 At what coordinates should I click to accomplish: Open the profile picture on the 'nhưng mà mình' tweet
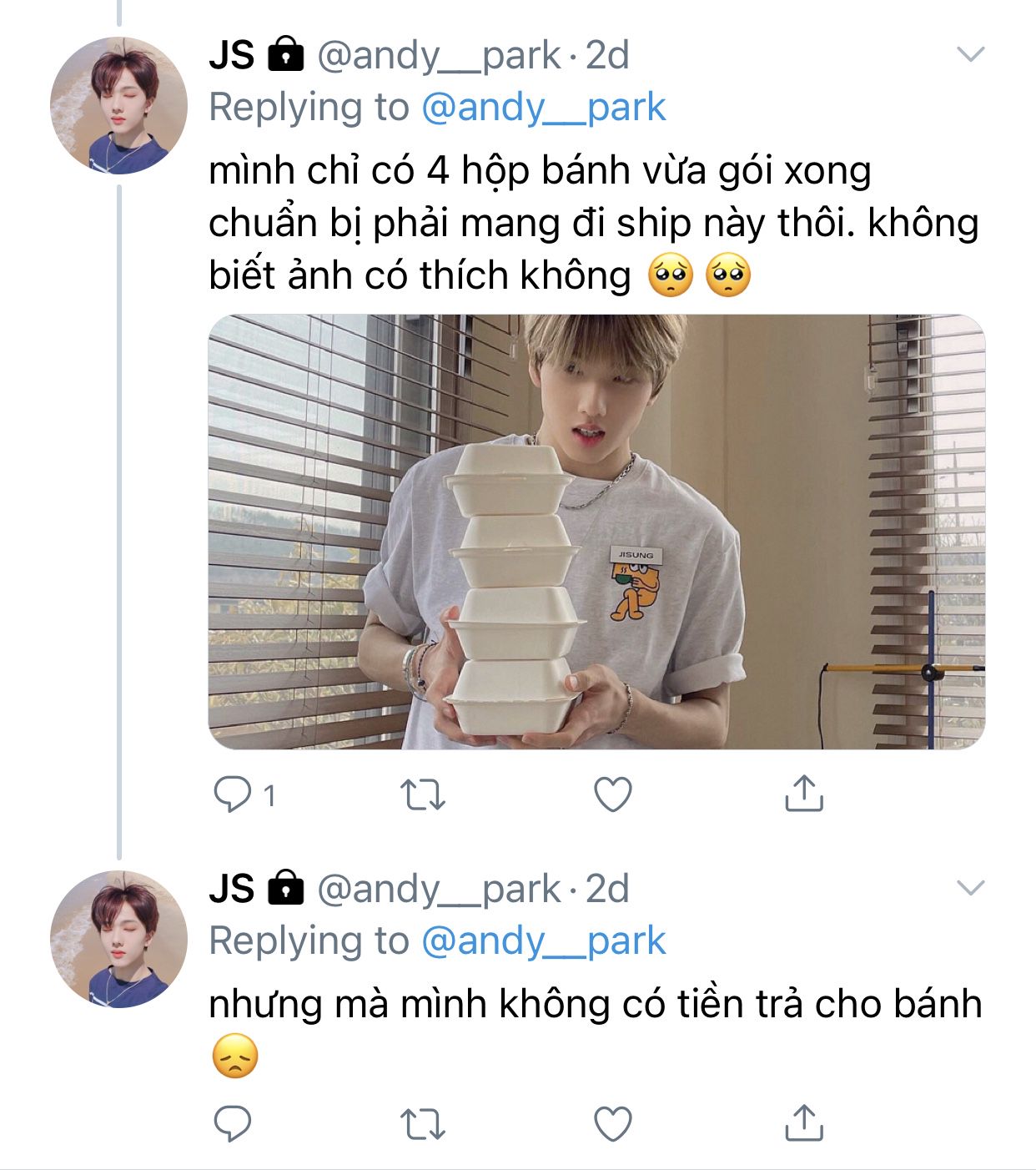tap(118, 939)
